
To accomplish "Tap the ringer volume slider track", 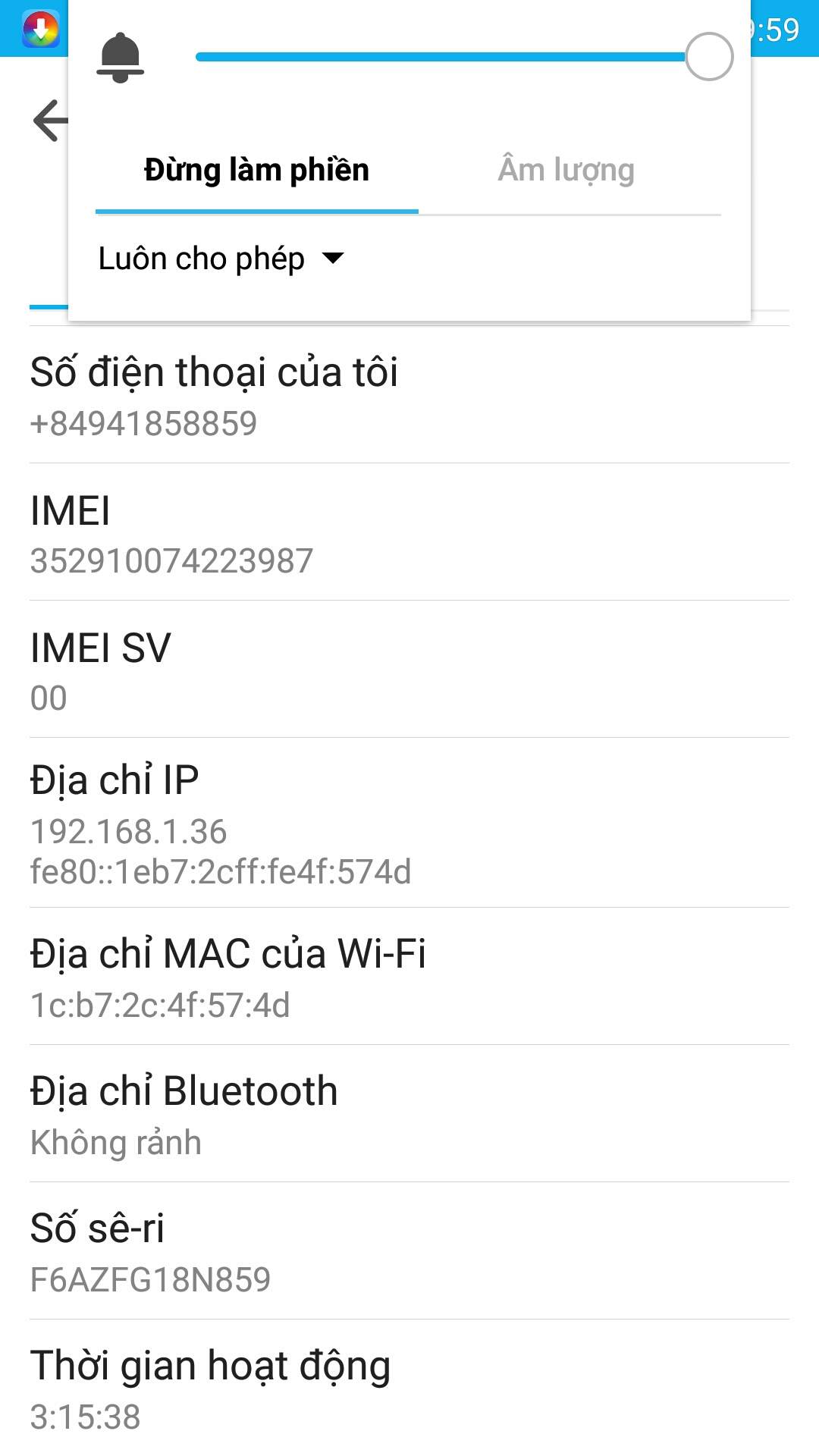I will coord(440,57).
